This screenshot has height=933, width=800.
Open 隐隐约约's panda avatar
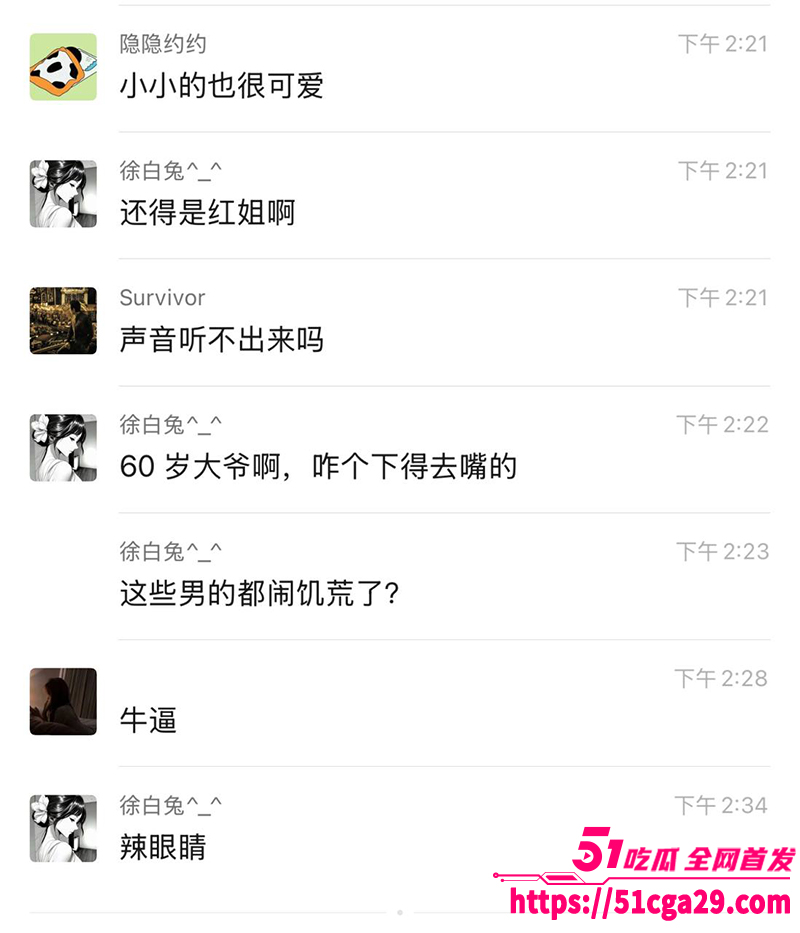(62, 66)
